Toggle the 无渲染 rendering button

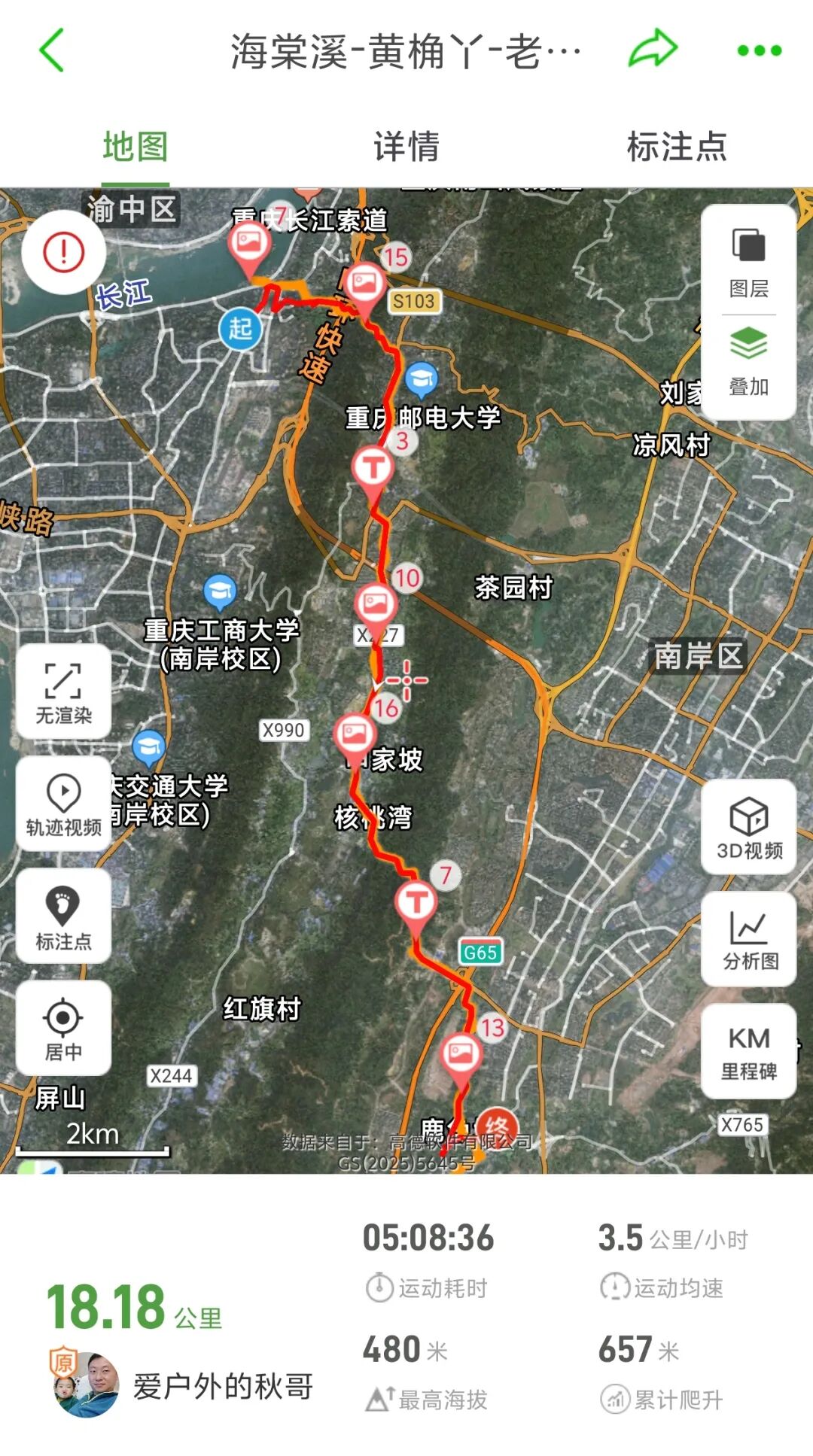pyautogui.click(x=63, y=692)
